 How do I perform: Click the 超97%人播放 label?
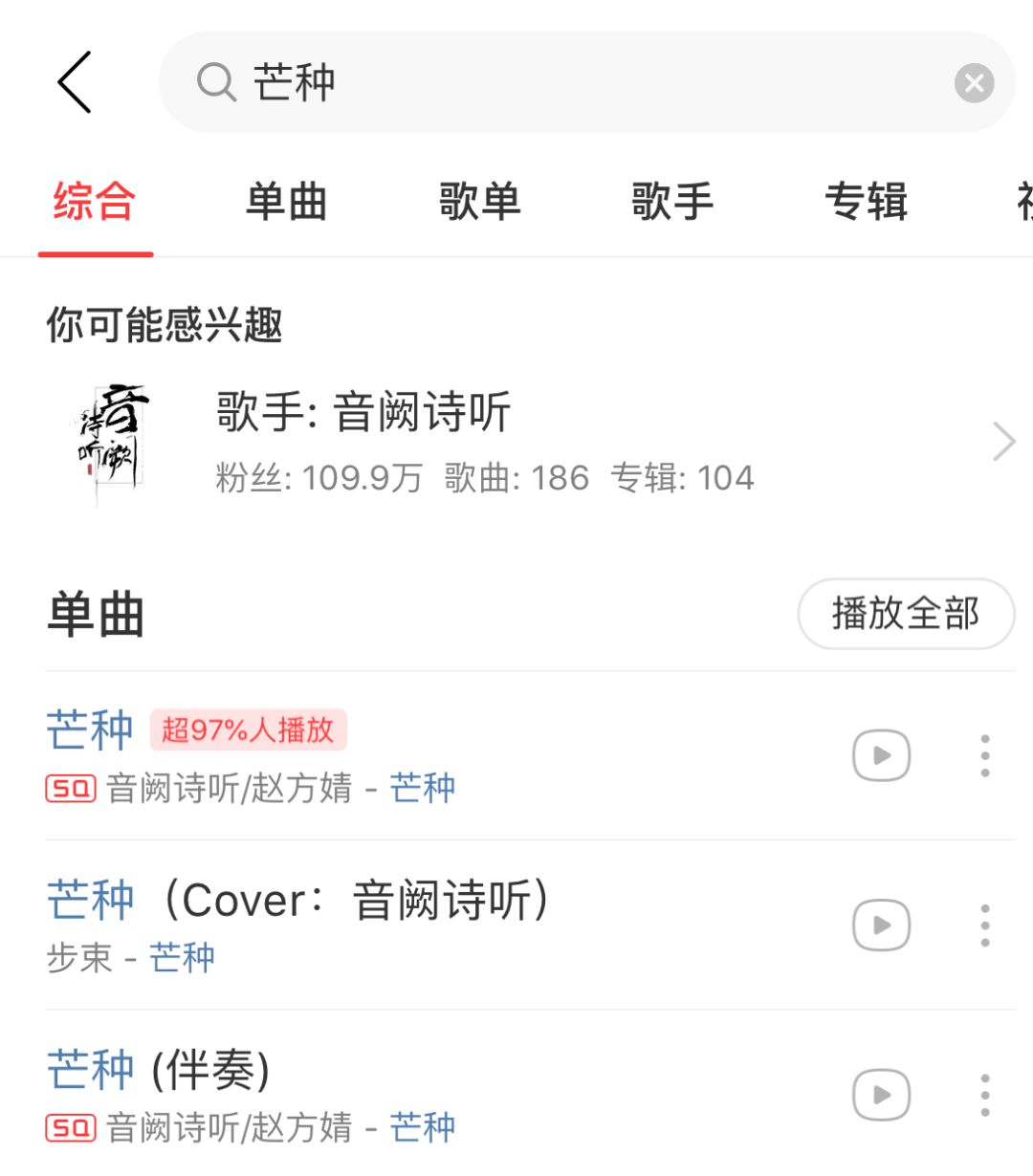248,730
